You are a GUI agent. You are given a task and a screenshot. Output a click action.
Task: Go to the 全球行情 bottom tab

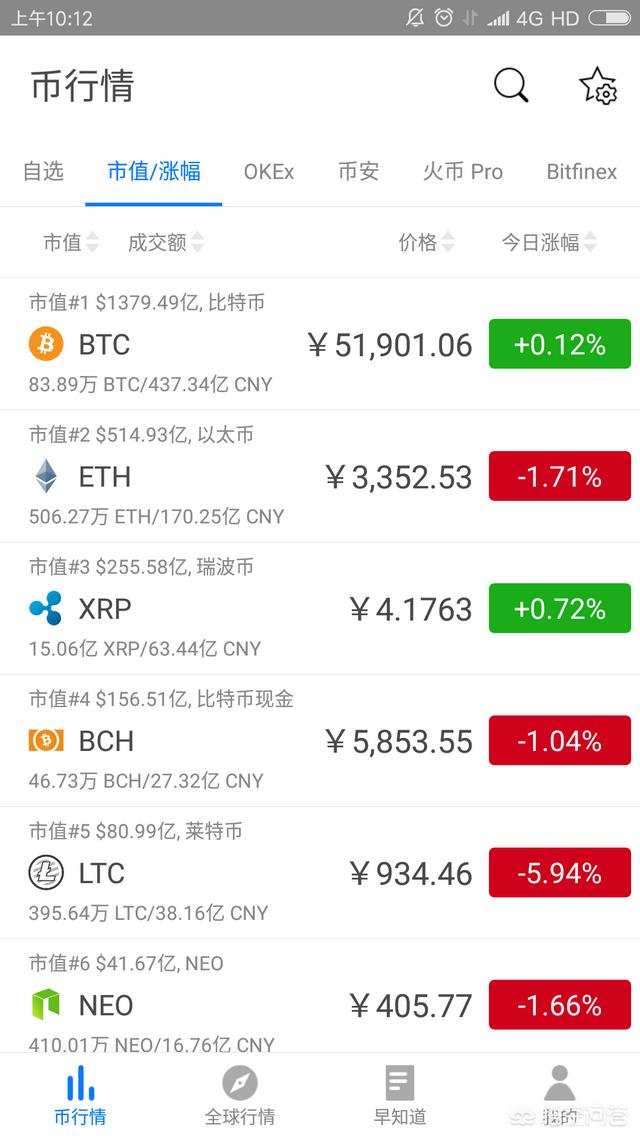pyautogui.click(x=239, y=1096)
